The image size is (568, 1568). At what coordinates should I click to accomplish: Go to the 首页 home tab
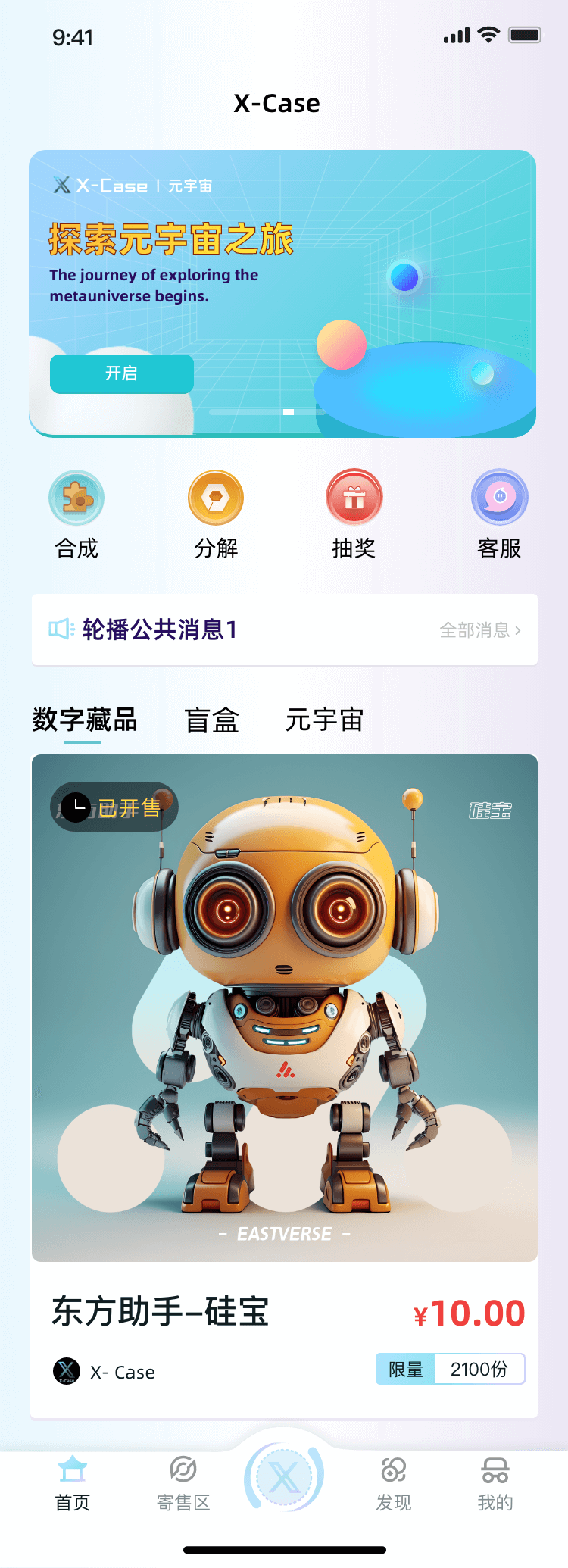tap(73, 1483)
